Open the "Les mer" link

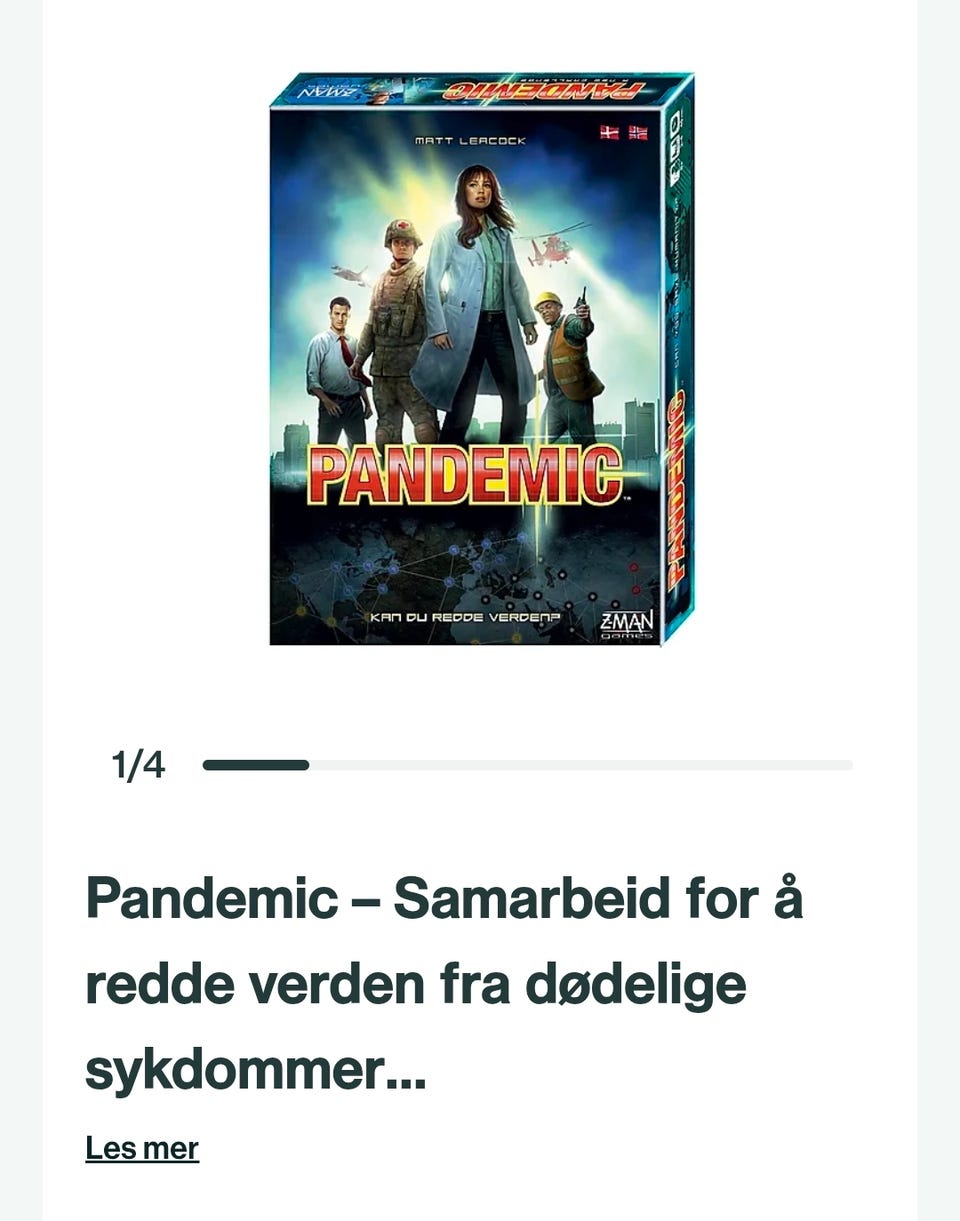(x=140, y=1148)
